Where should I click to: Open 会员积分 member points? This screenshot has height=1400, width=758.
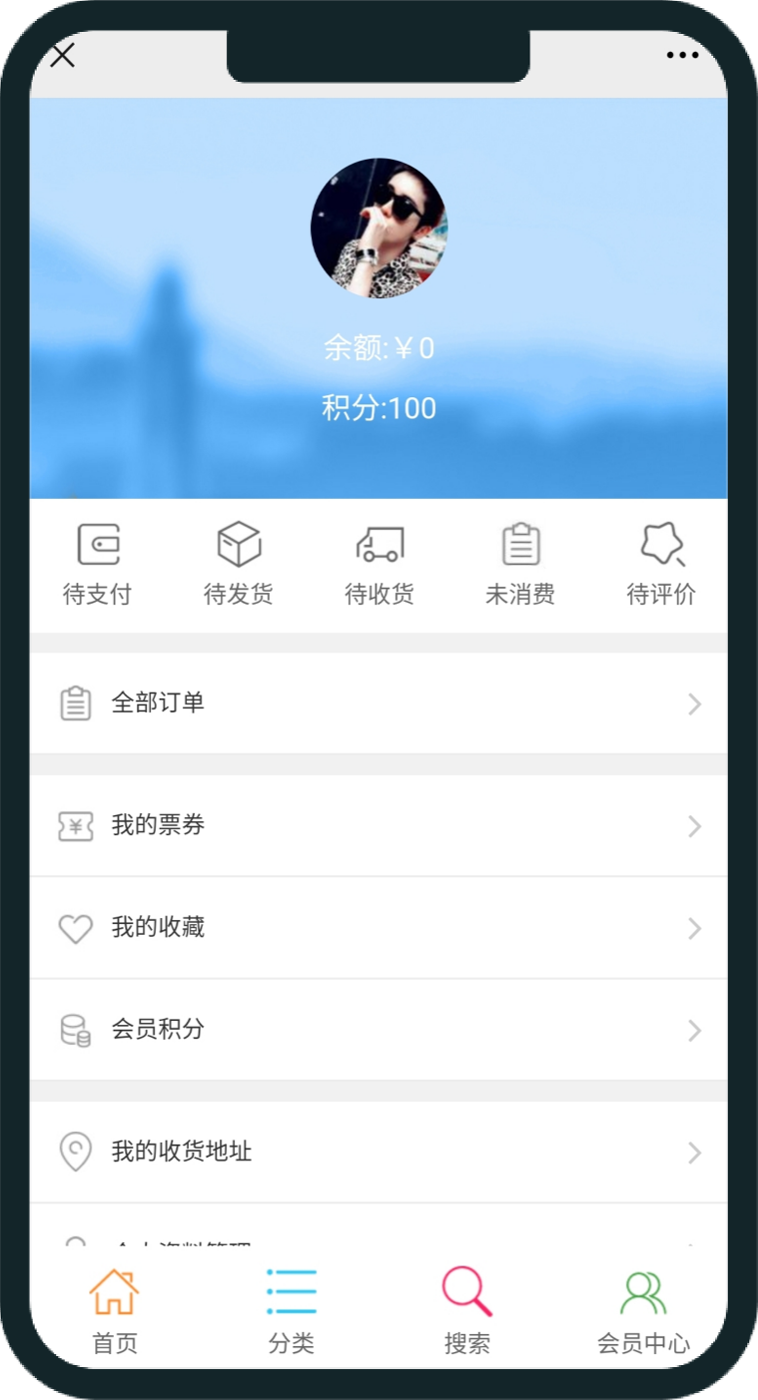coord(378,1030)
